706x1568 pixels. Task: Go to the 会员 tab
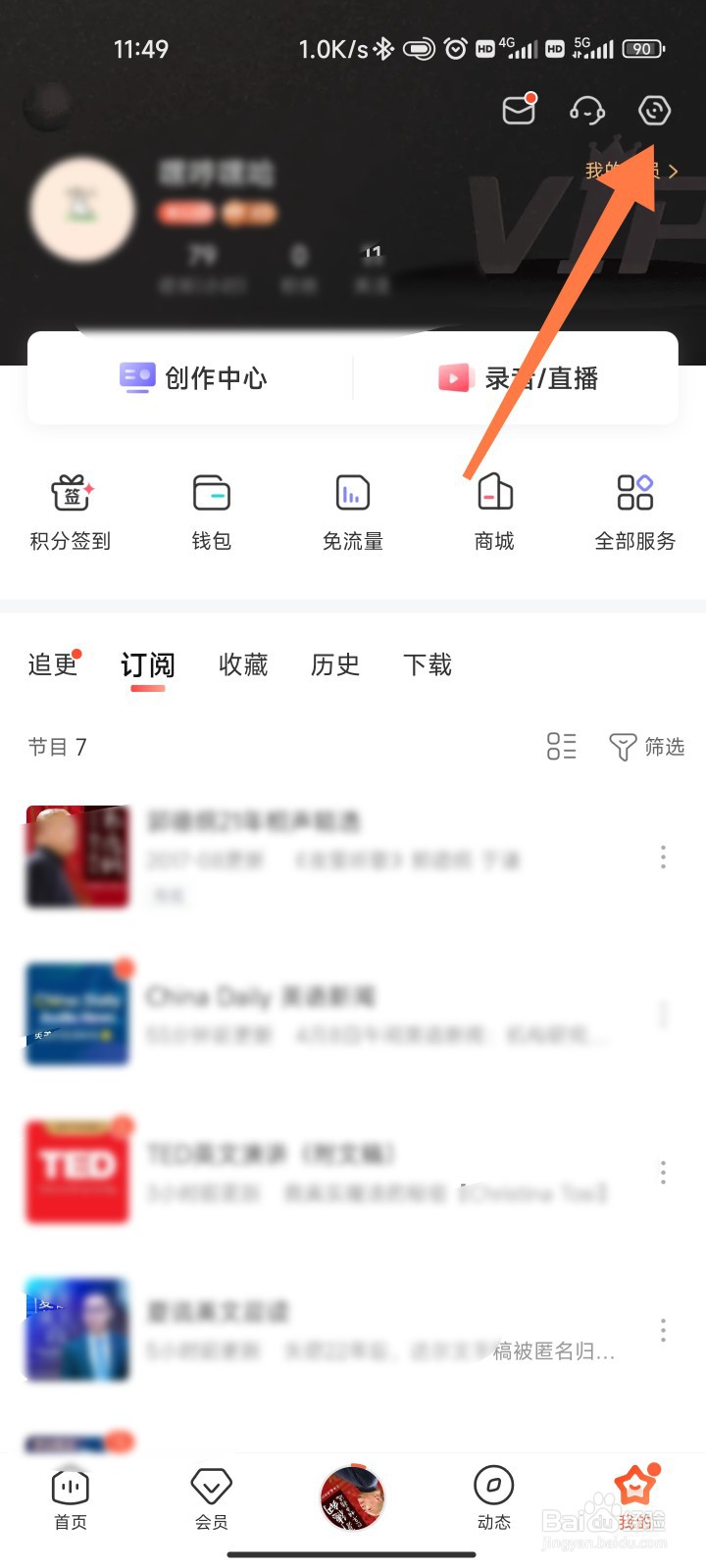[x=212, y=1499]
